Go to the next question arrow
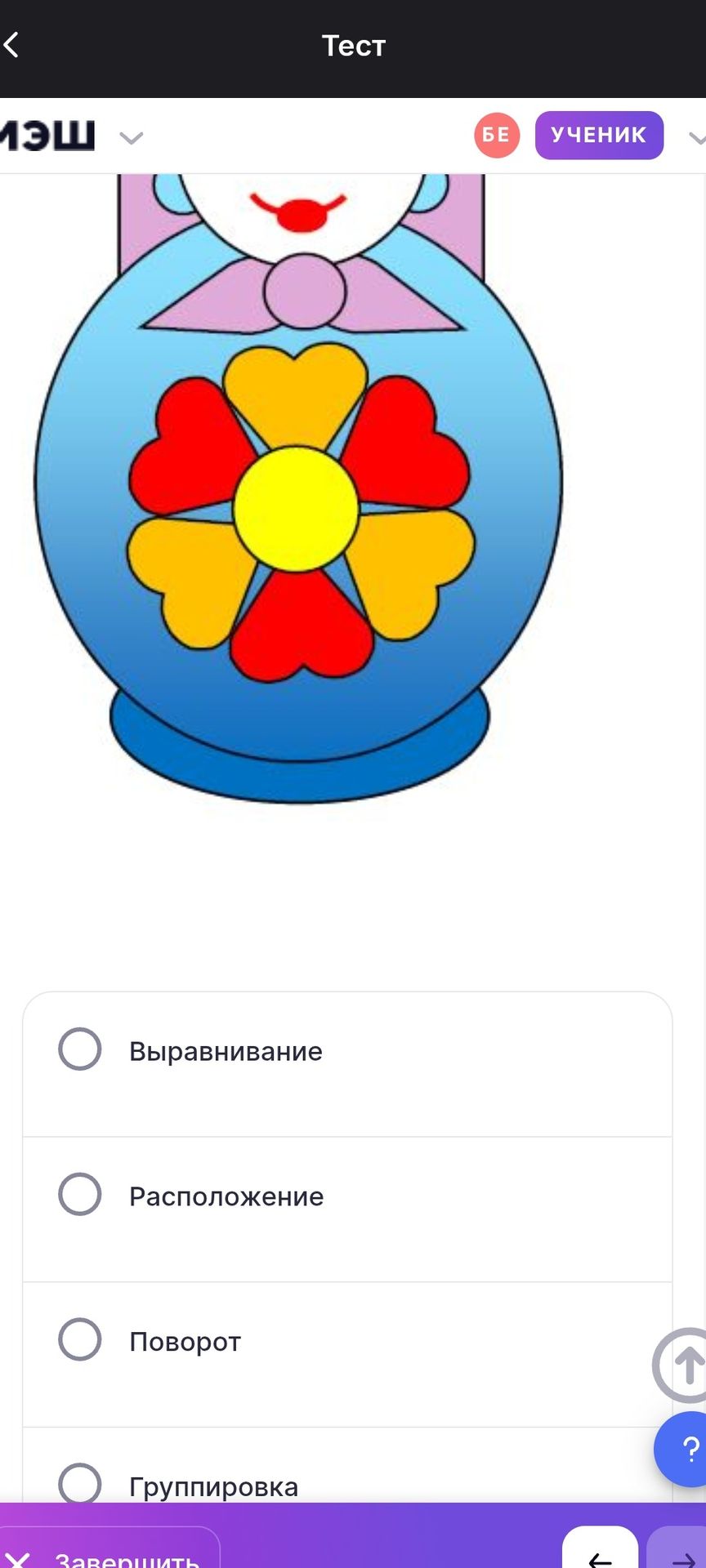The width and height of the screenshot is (706, 1568). pyautogui.click(x=678, y=1548)
